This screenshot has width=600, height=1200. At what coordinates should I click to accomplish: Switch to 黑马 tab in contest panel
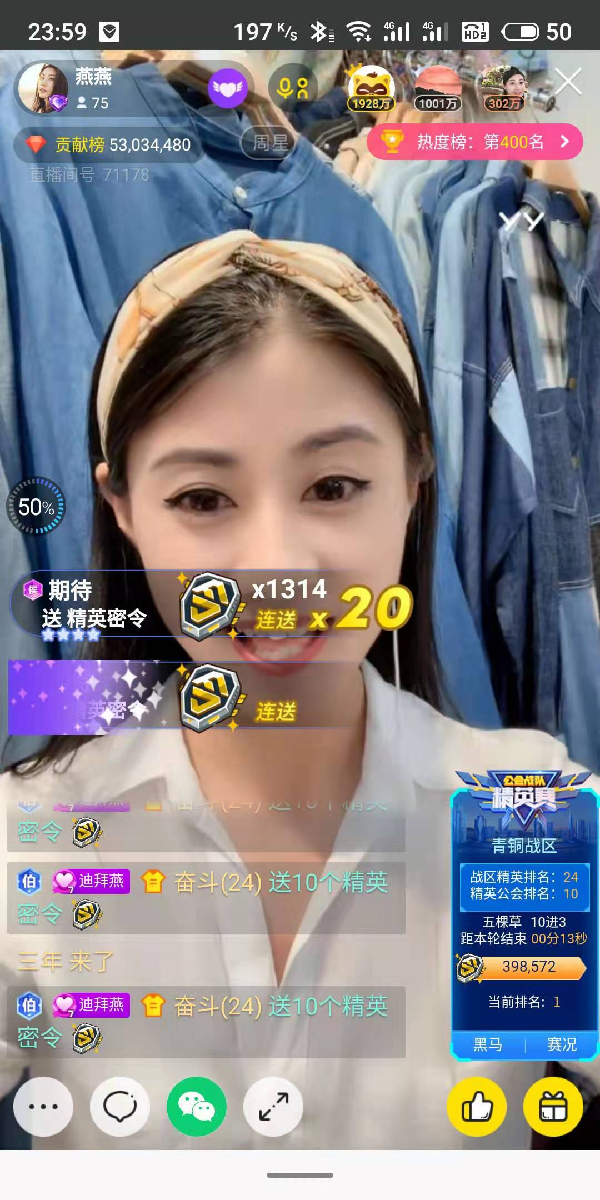click(488, 1044)
